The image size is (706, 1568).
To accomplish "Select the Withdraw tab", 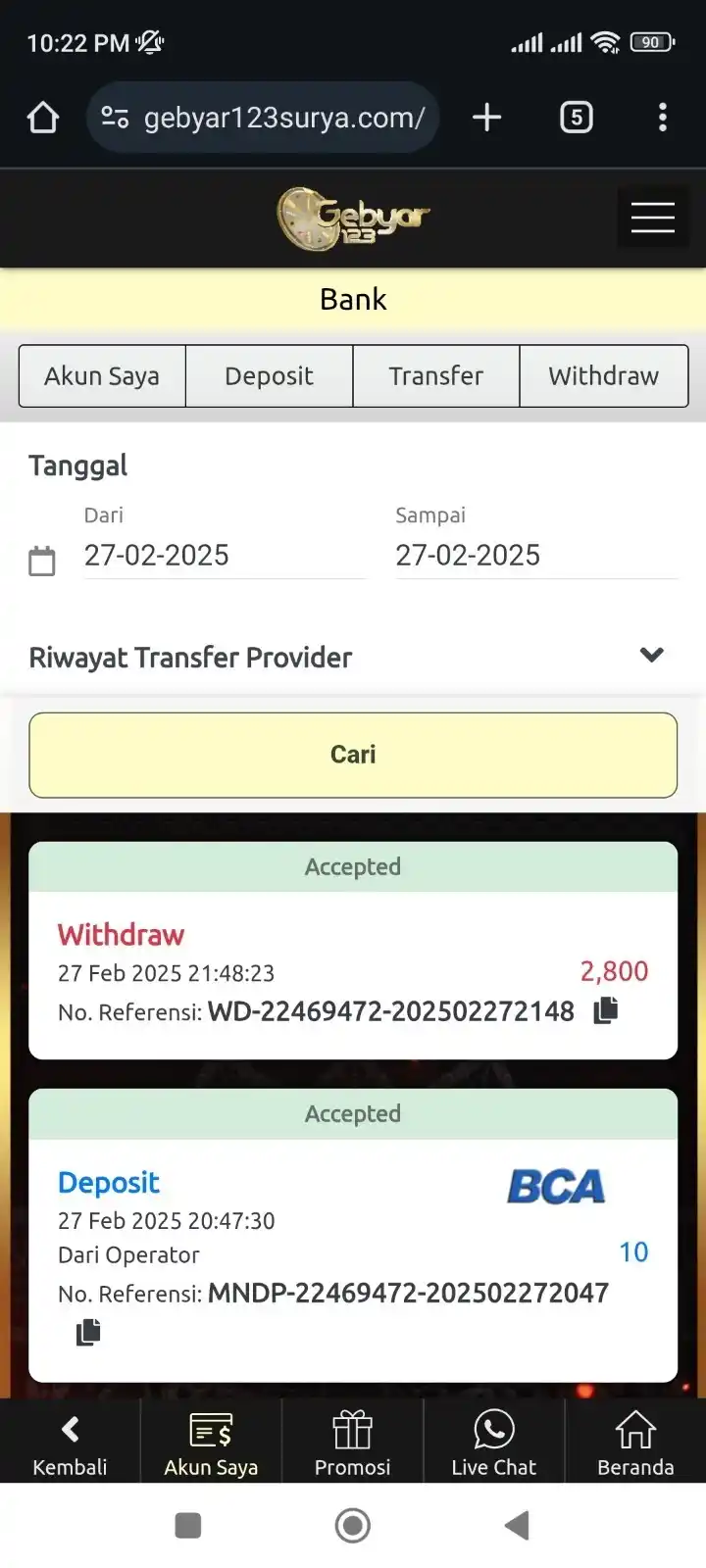I will (603, 375).
